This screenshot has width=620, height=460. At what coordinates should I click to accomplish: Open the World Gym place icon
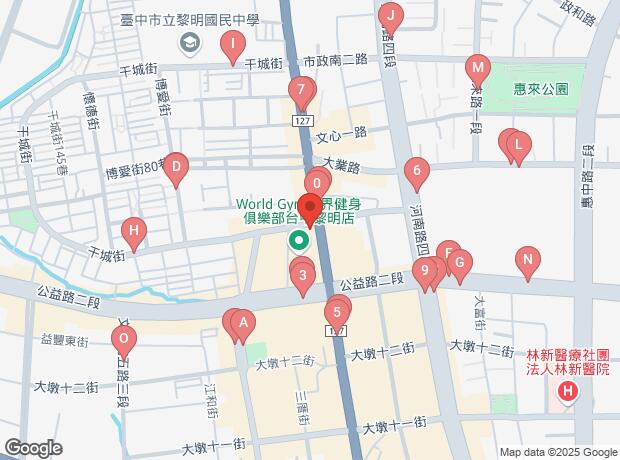[298, 240]
